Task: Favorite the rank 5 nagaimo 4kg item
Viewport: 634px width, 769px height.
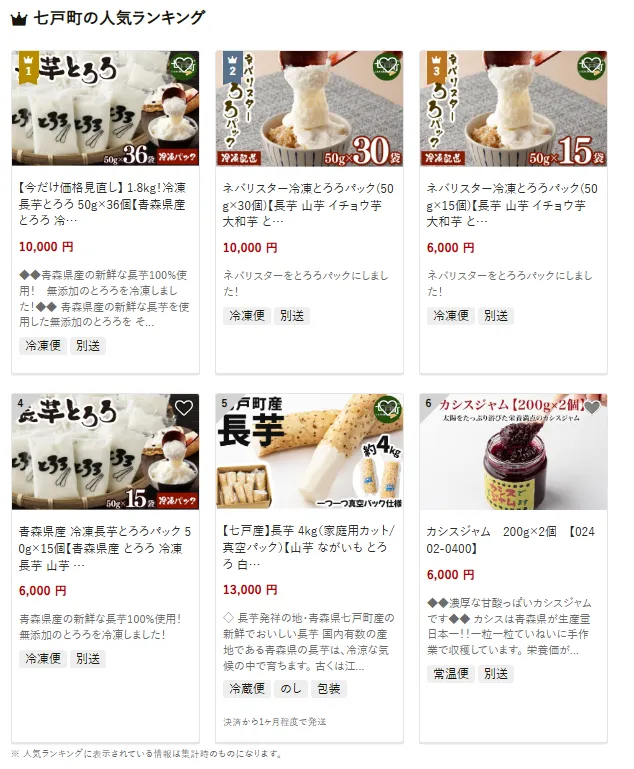Action: pos(387,408)
